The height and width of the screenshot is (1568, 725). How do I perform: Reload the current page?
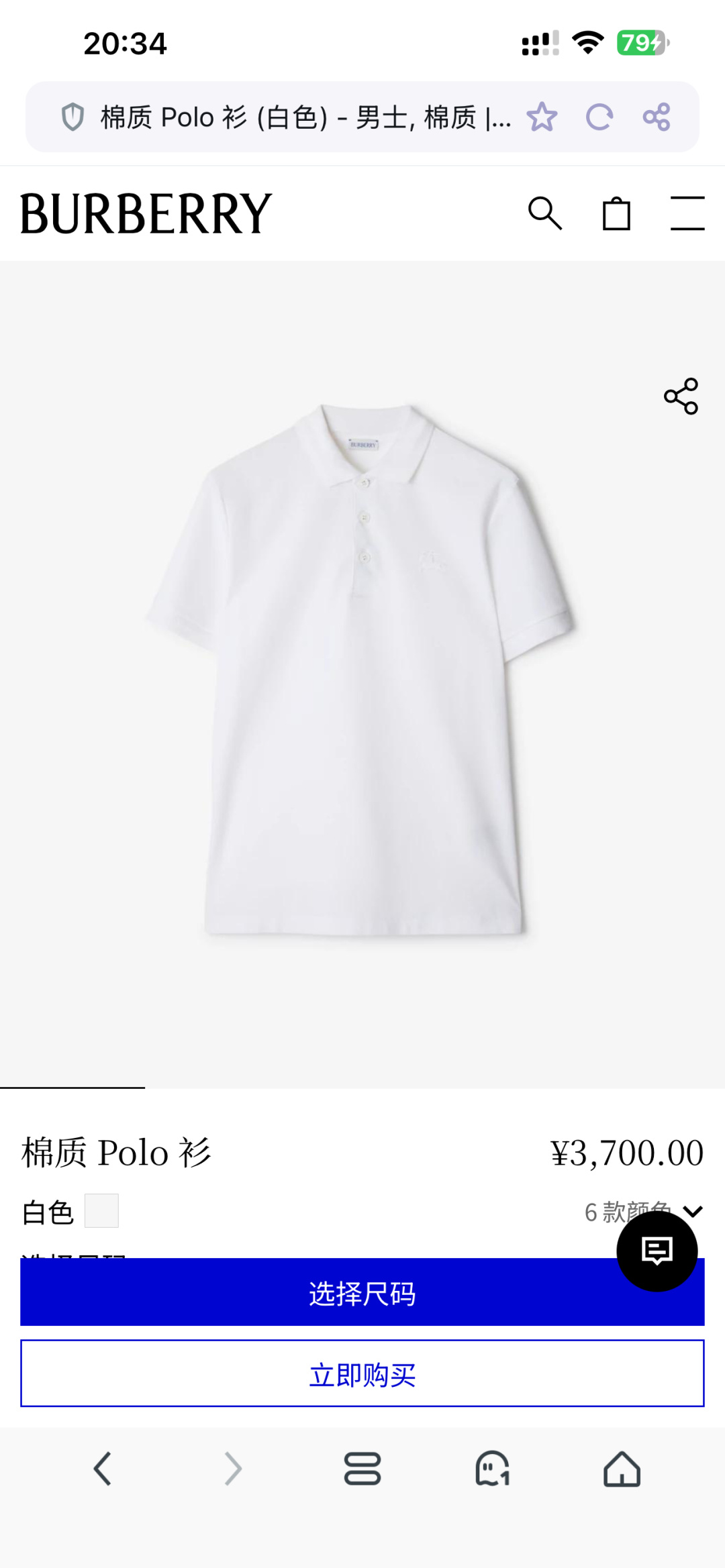599,117
